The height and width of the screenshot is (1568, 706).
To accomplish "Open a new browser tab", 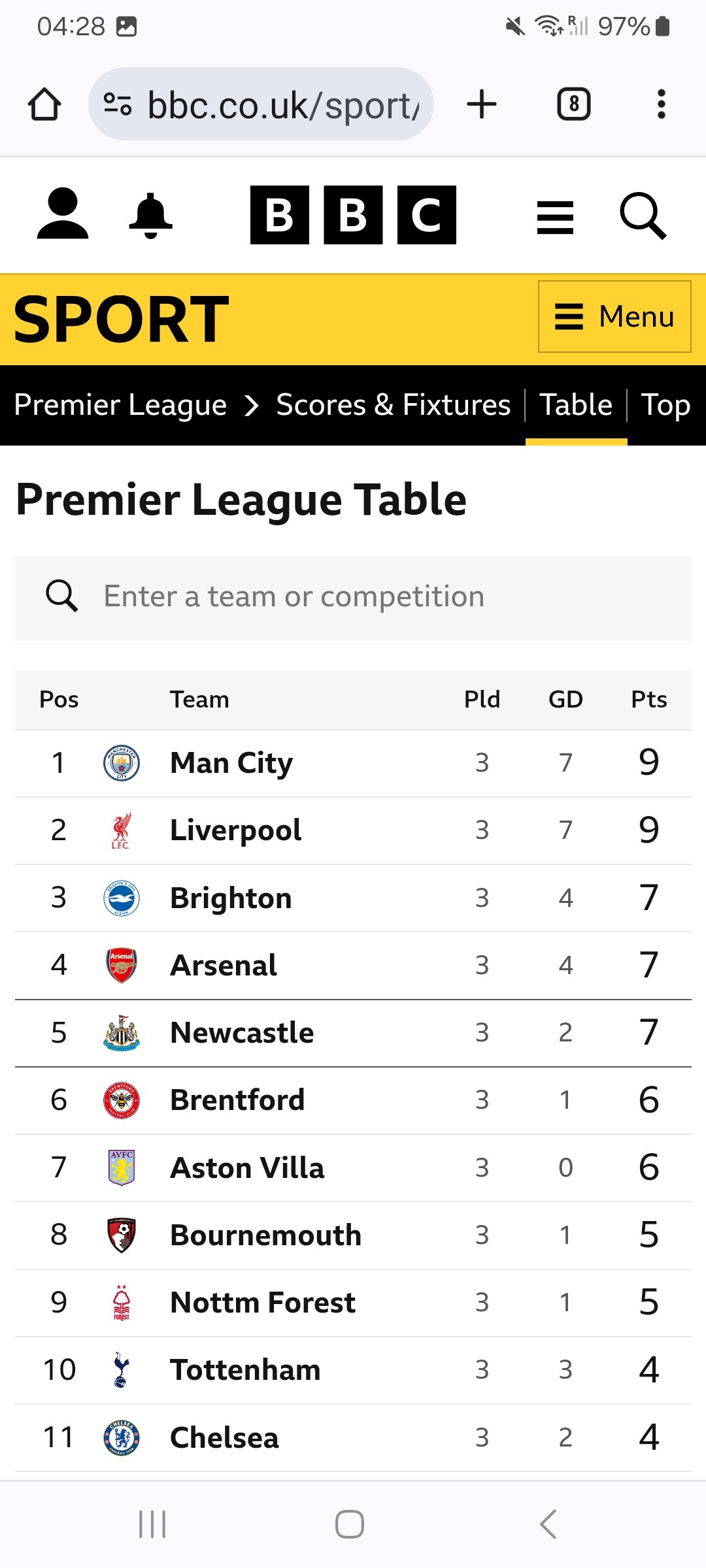I will coord(482,105).
